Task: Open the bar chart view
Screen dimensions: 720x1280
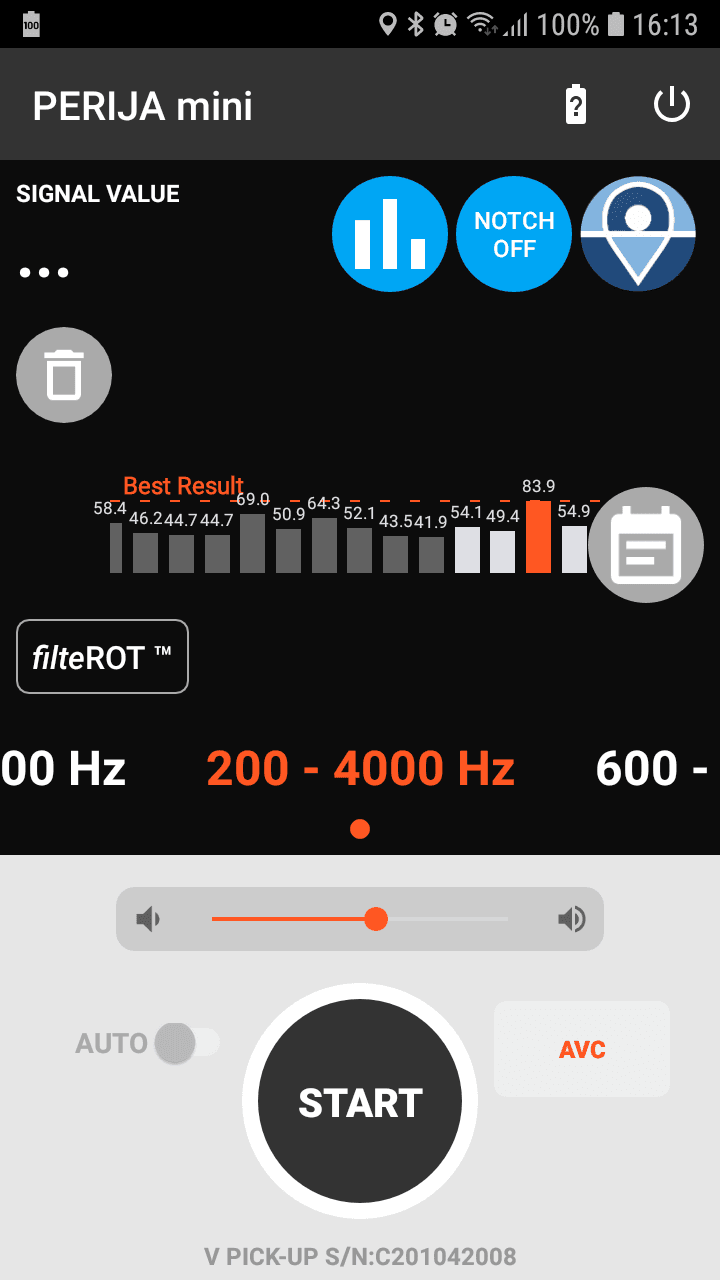Action: [390, 234]
